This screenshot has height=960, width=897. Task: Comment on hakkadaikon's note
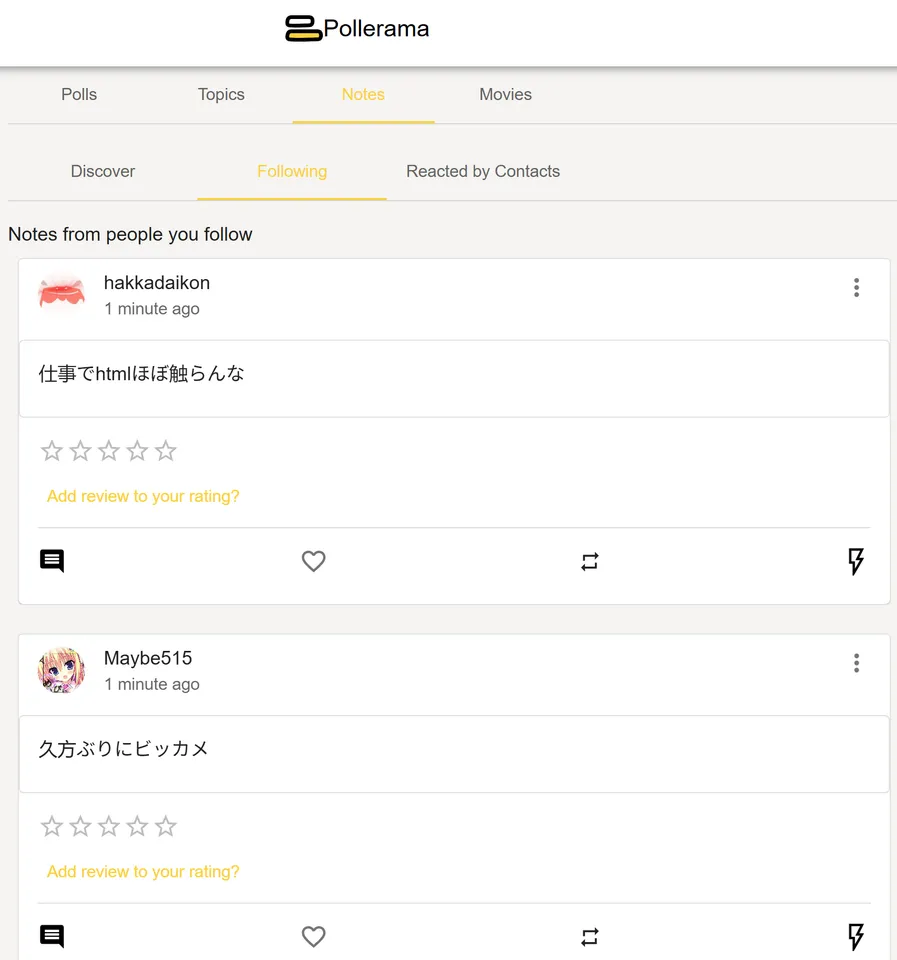click(x=52, y=561)
